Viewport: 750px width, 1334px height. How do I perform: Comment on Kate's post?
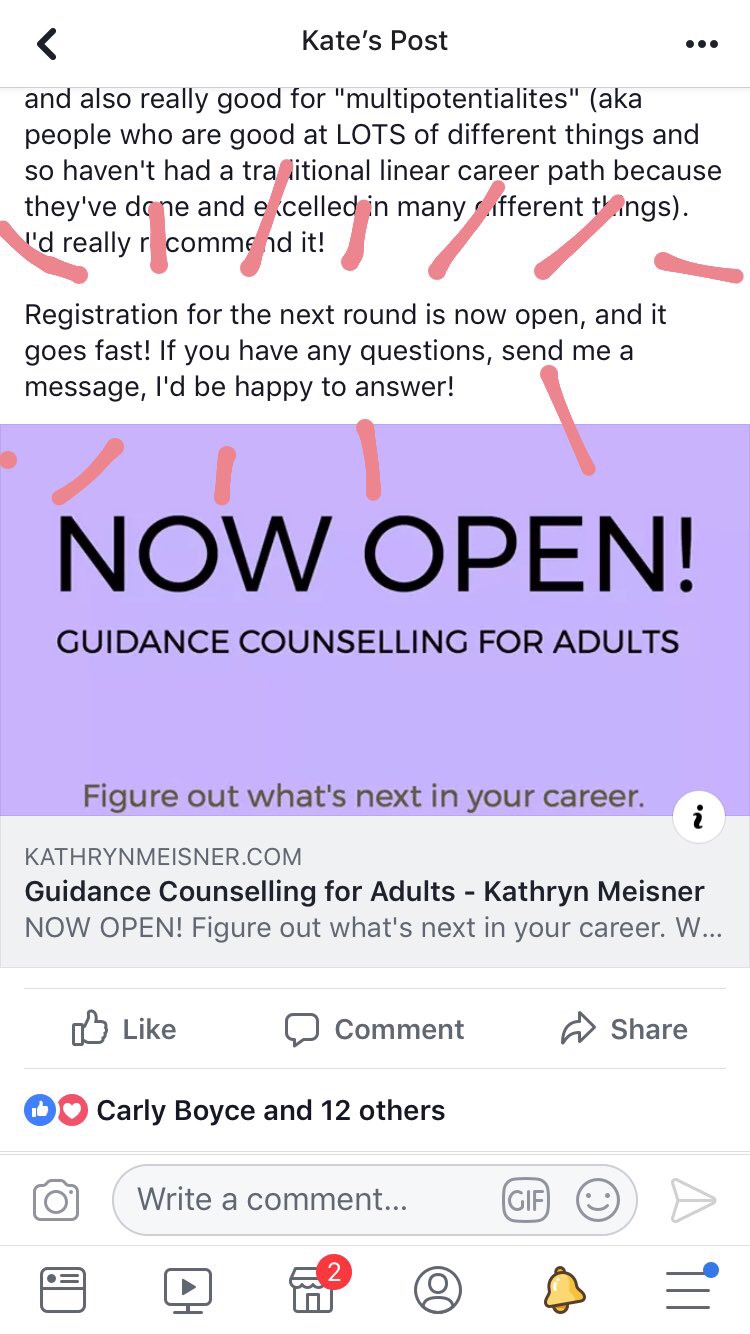click(374, 1029)
